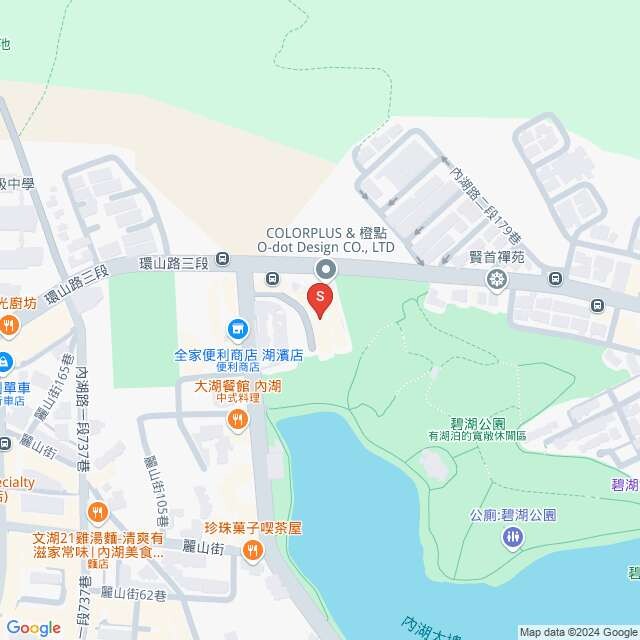Select 賢首禪苑 temple marker

tap(496, 280)
